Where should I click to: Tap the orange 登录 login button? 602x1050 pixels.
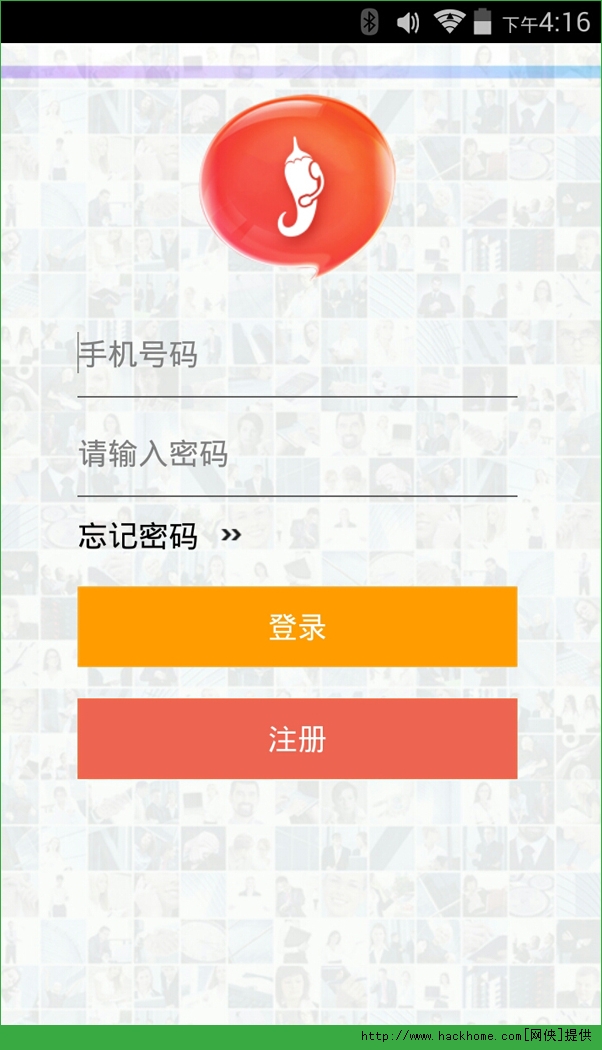point(297,626)
